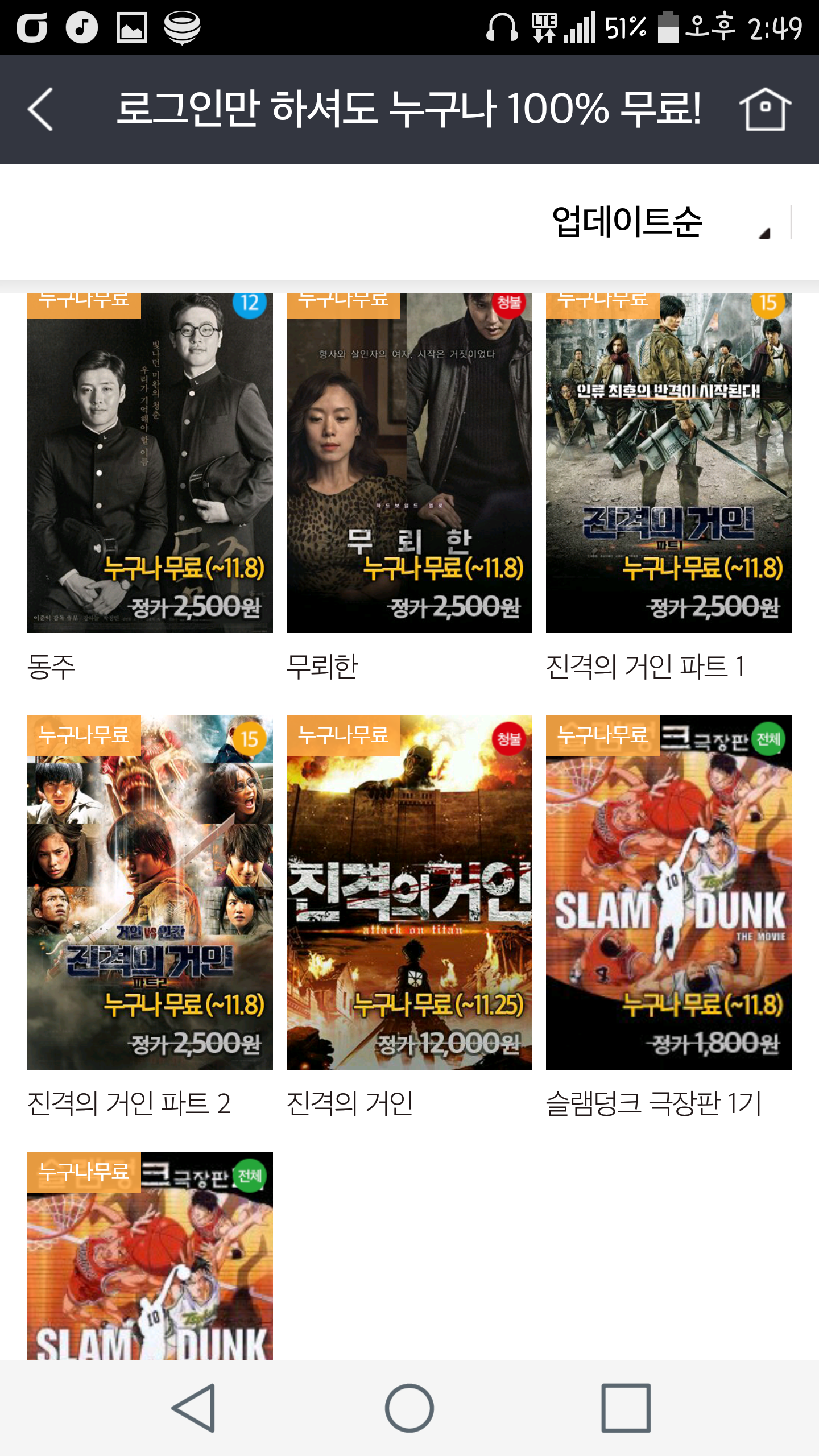View 진격의 거인 파트 2
Screen dimensions: 819x1456
pyautogui.click(x=150, y=892)
